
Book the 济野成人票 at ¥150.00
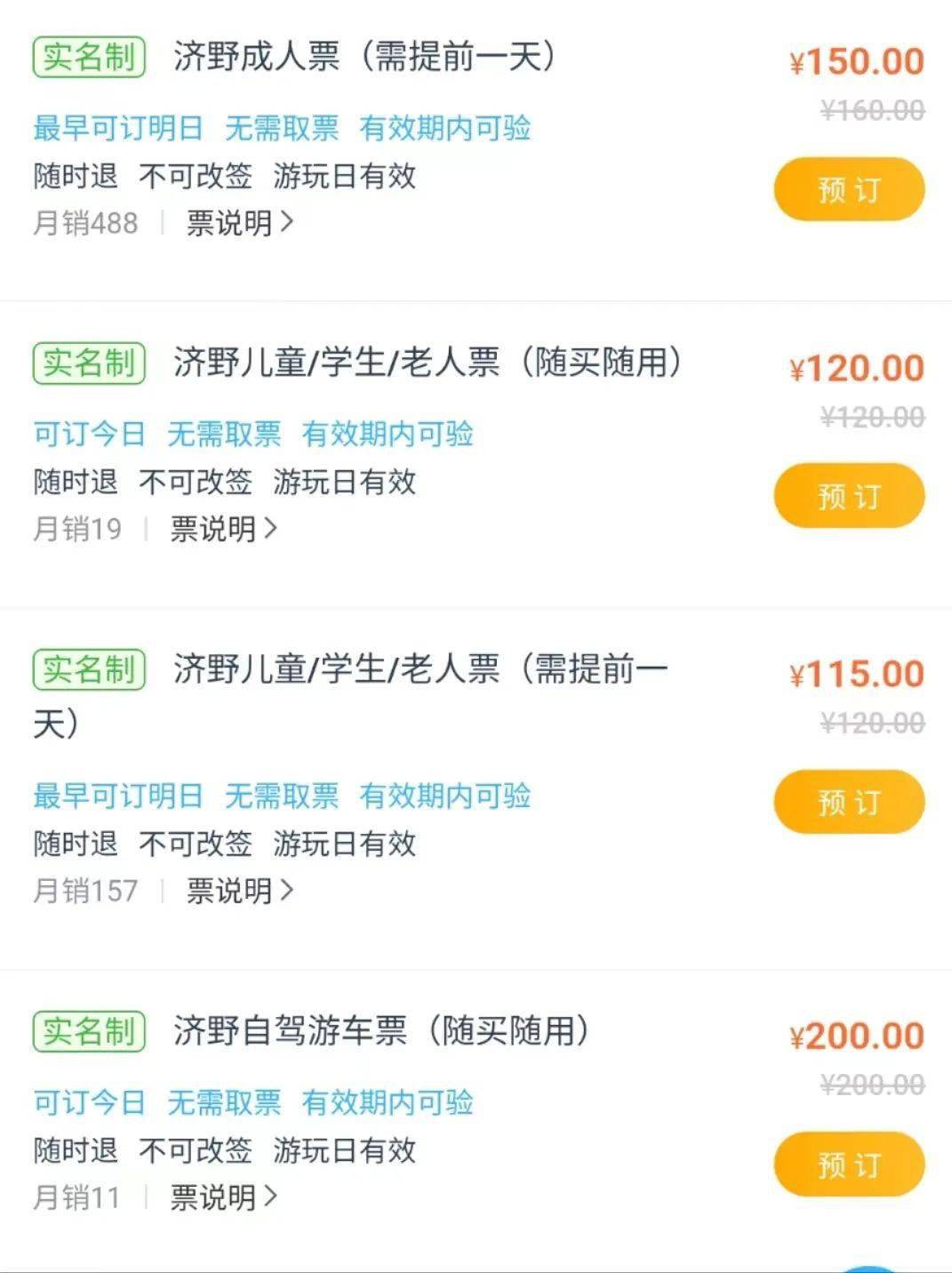tap(849, 189)
